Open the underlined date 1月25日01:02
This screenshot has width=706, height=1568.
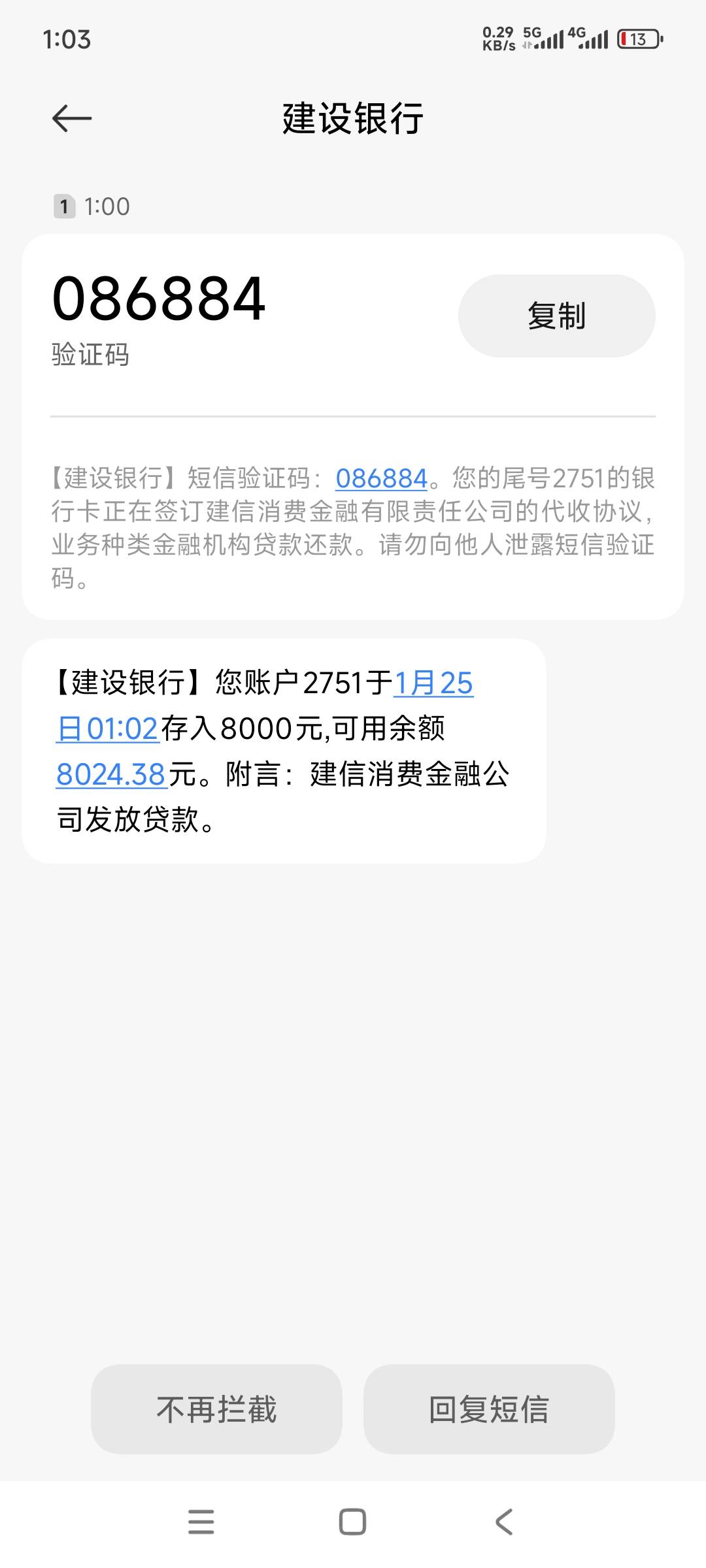click(x=433, y=683)
